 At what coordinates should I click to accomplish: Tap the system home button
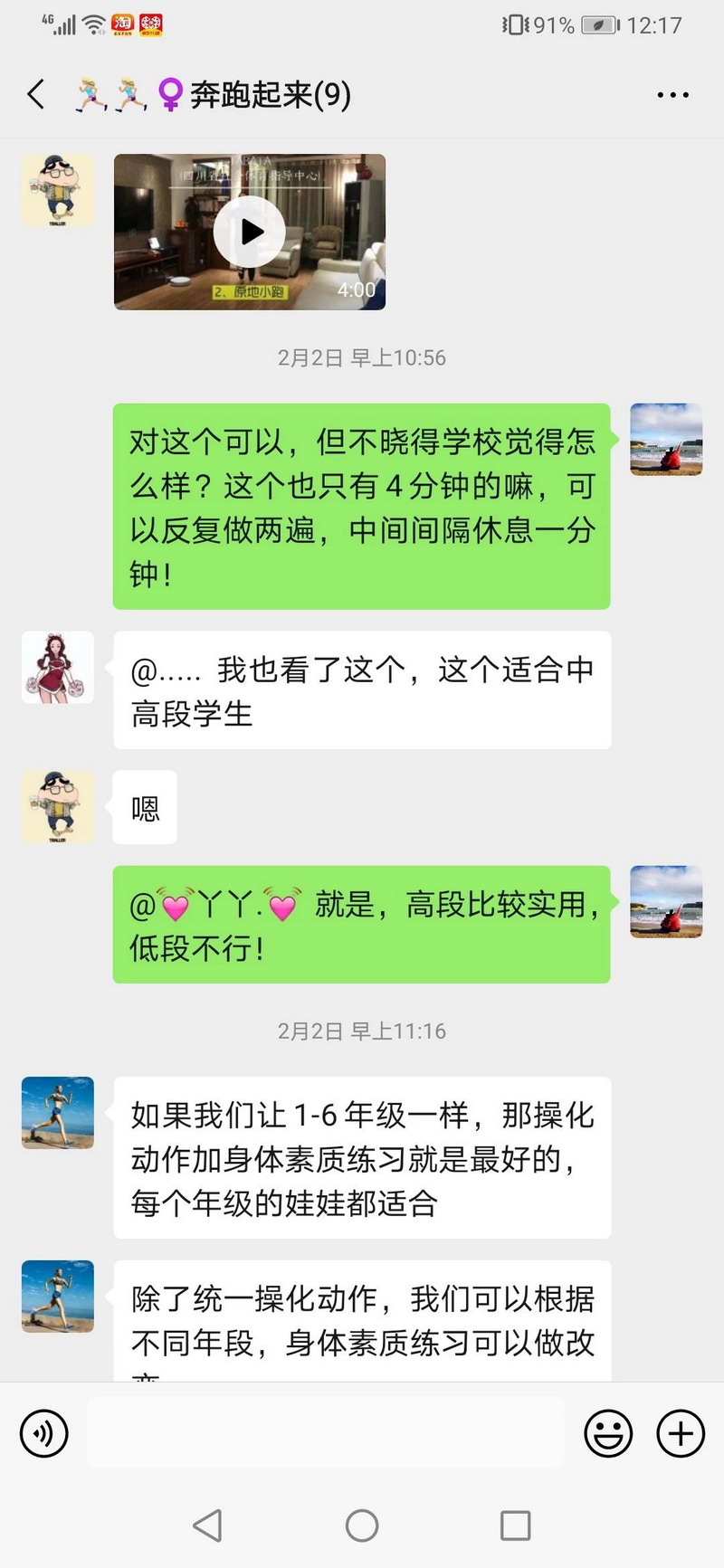(362, 1525)
